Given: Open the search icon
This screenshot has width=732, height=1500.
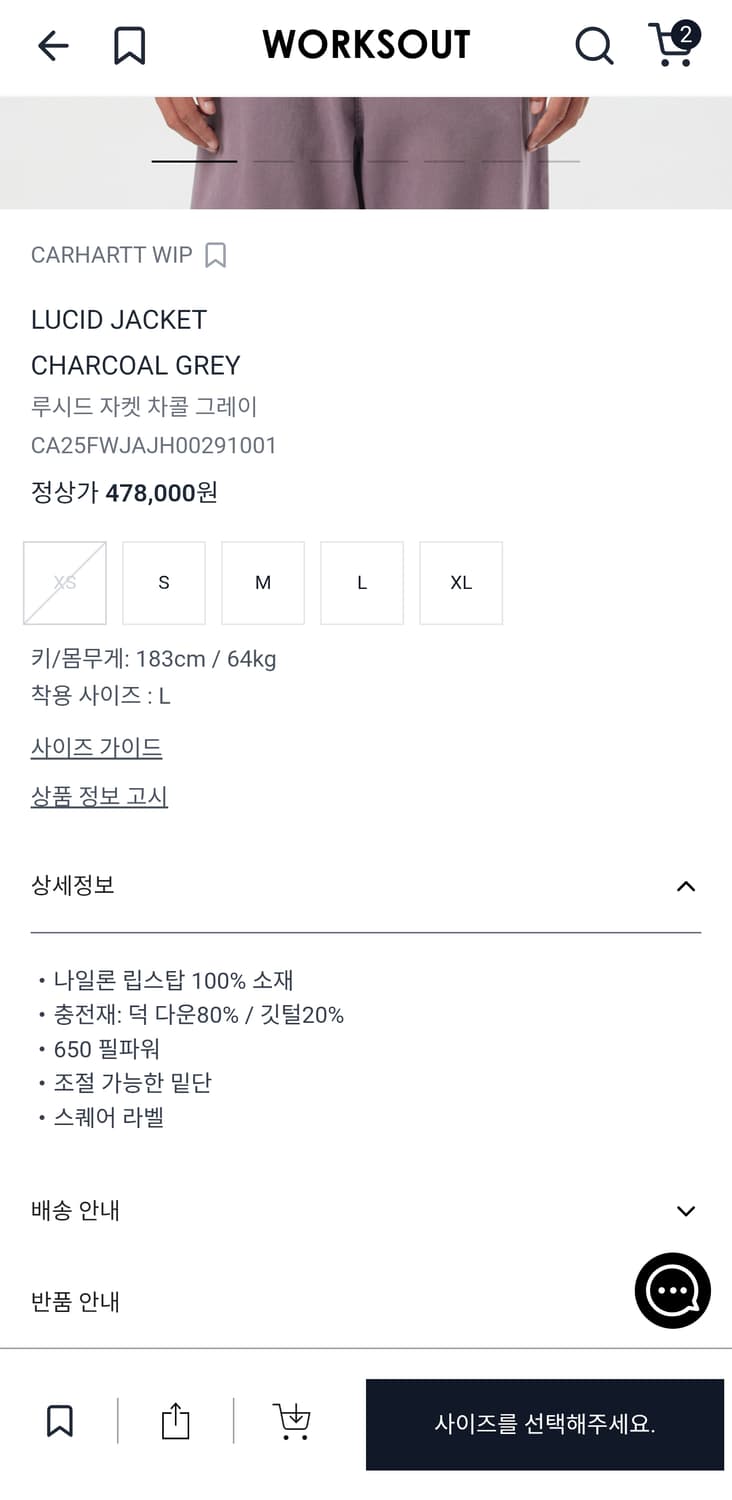Looking at the screenshot, I should click(595, 45).
